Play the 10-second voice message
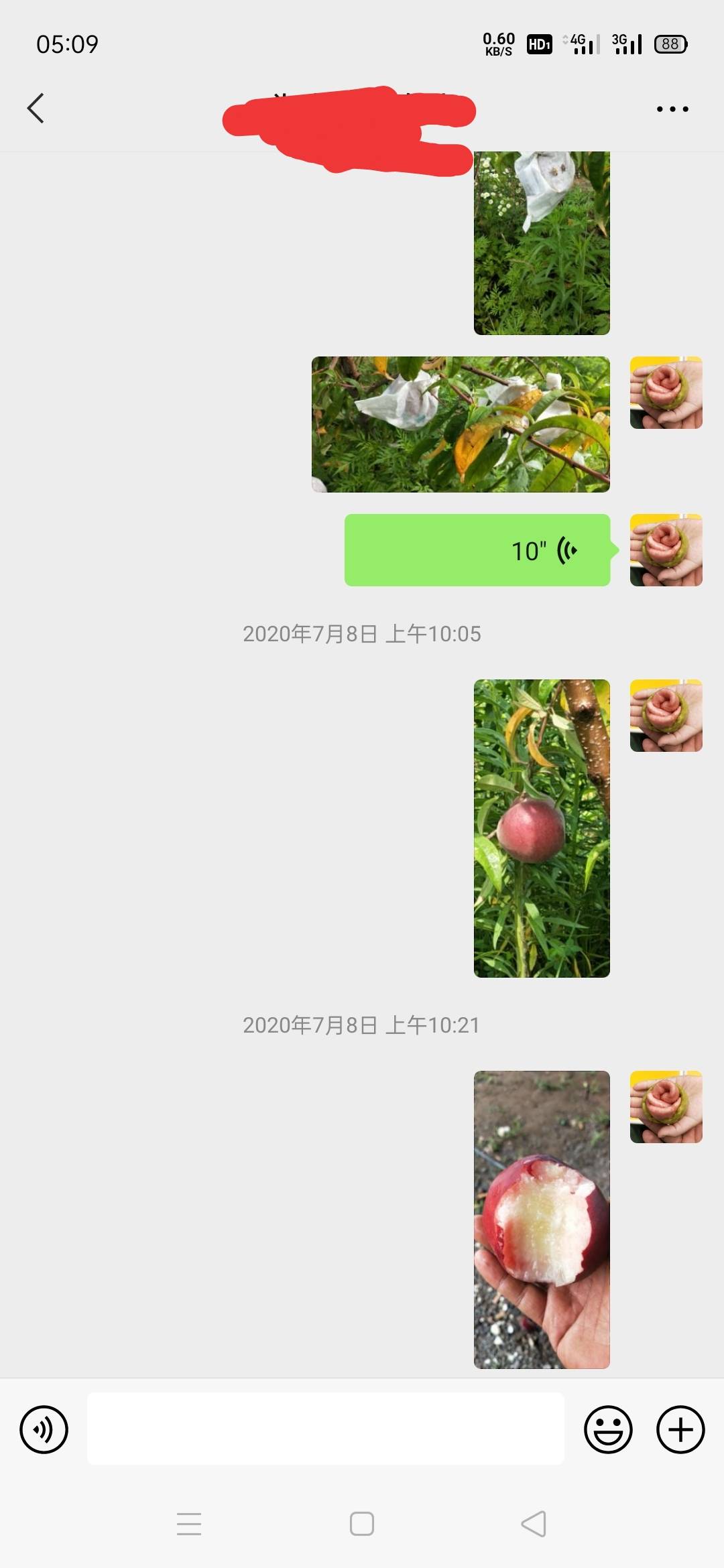Viewport: 724px width, 1568px height. pos(477,550)
